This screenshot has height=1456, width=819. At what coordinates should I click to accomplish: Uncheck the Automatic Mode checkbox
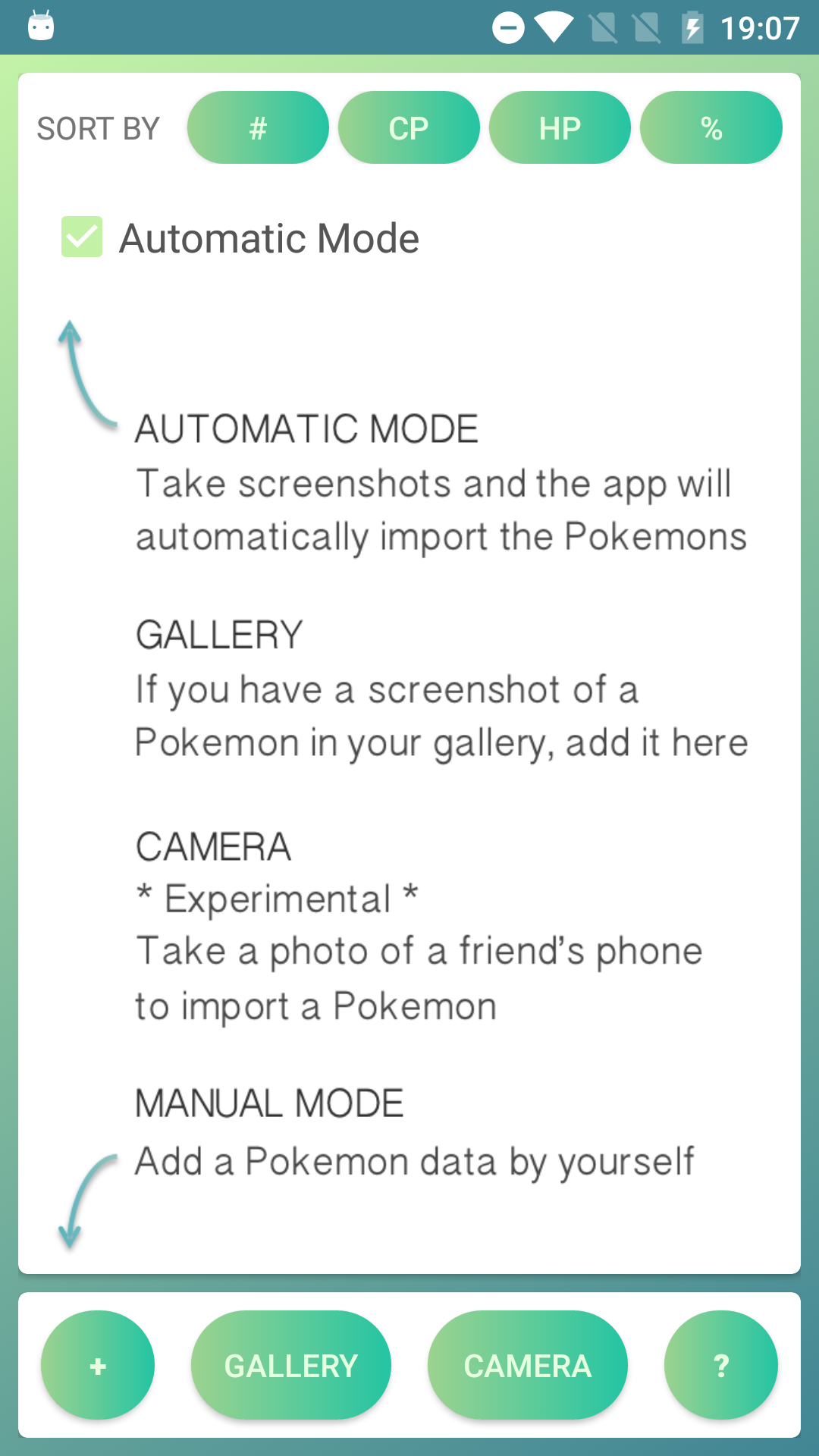click(x=82, y=237)
